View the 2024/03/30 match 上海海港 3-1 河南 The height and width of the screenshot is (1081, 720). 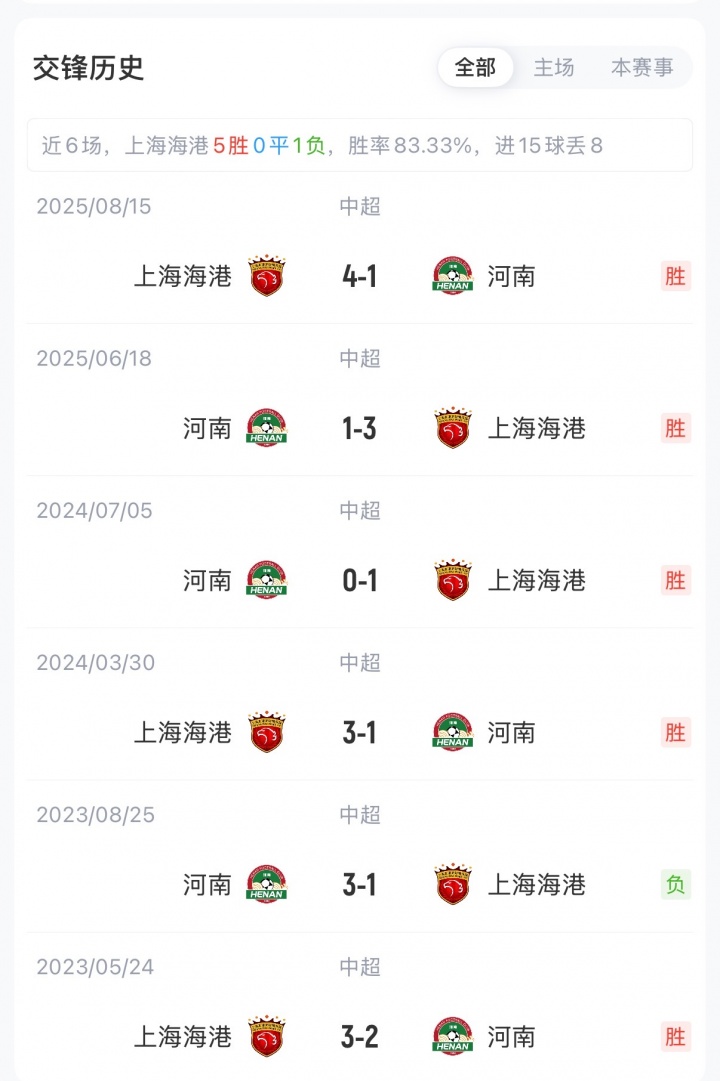360,732
